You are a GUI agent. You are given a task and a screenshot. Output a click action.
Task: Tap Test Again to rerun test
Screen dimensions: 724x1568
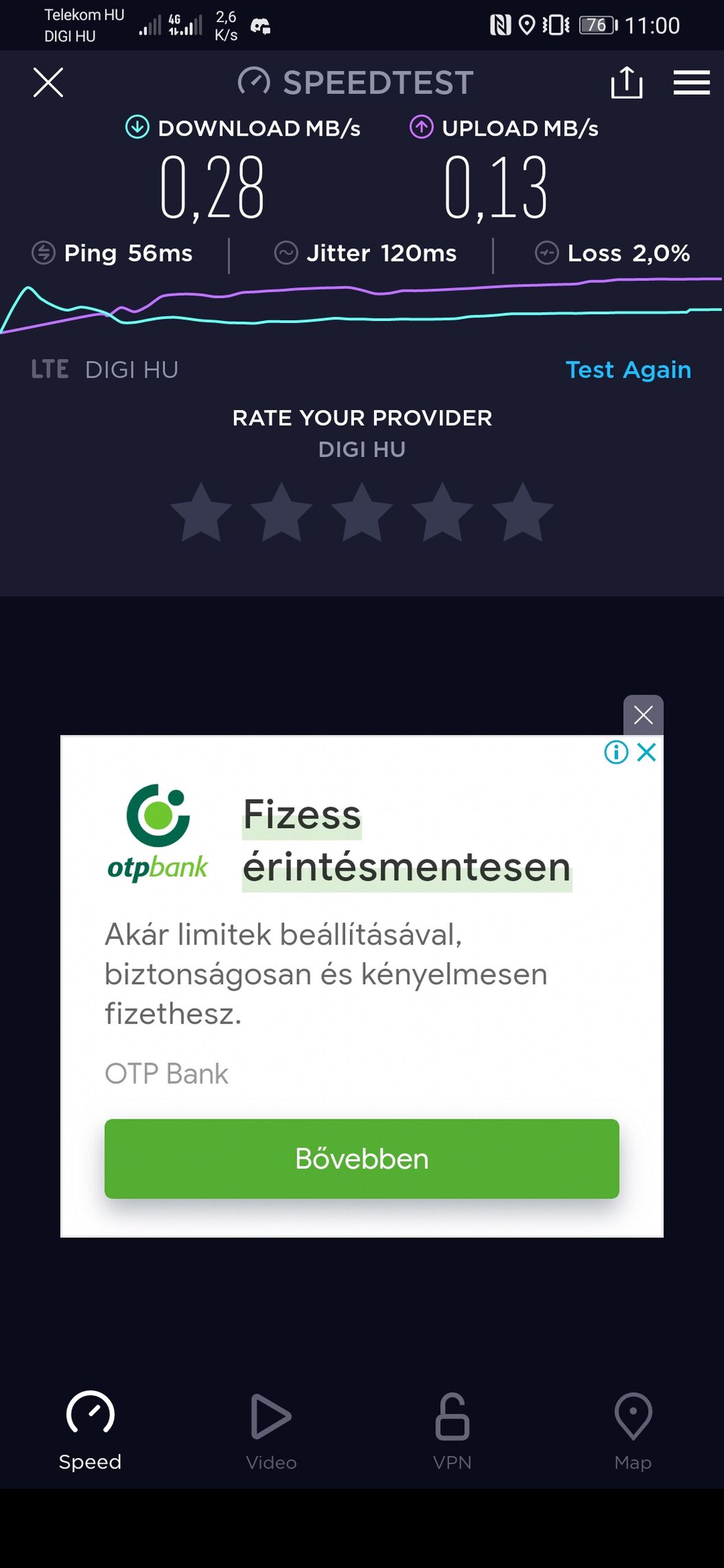point(628,370)
